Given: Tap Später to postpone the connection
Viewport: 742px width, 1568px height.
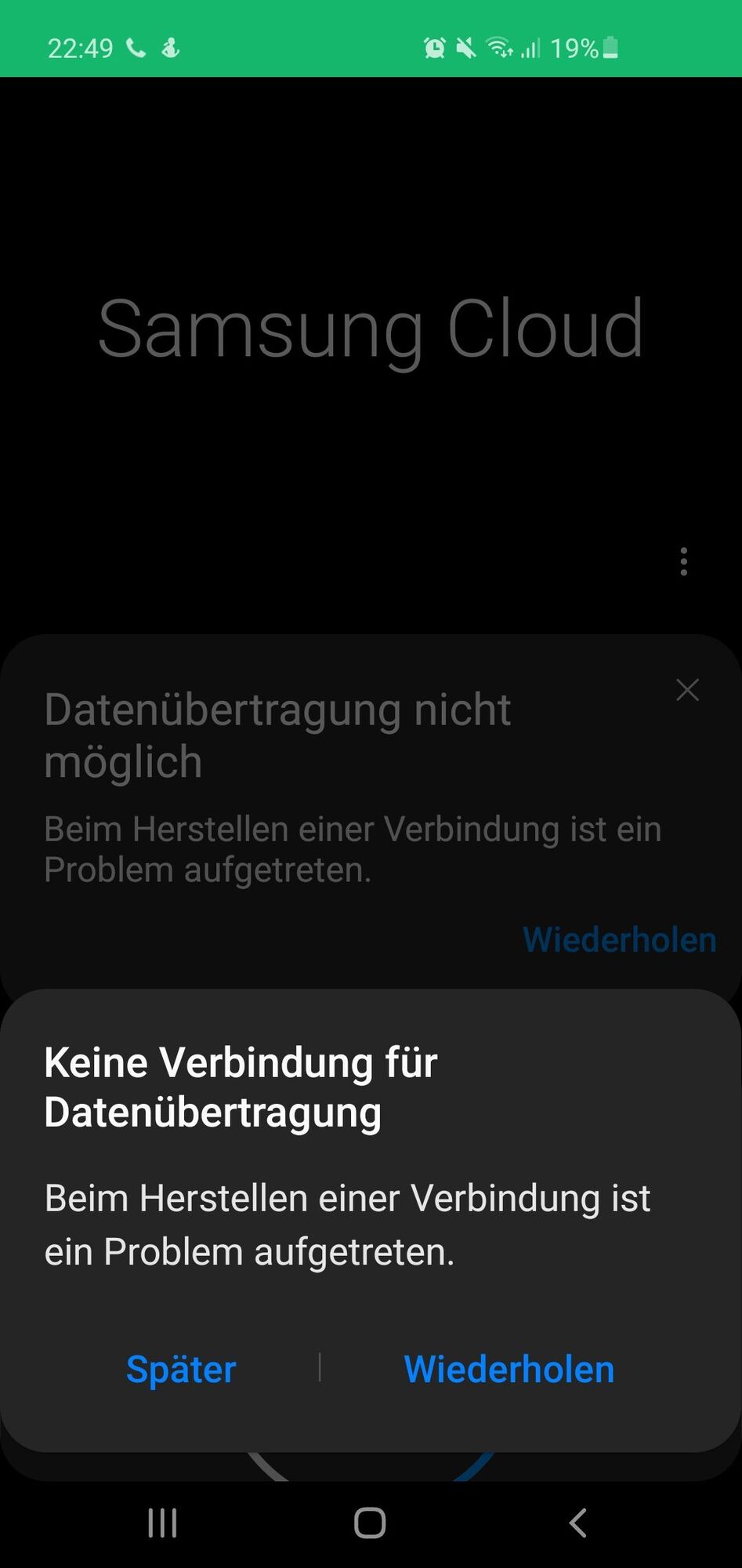Looking at the screenshot, I should [180, 1369].
